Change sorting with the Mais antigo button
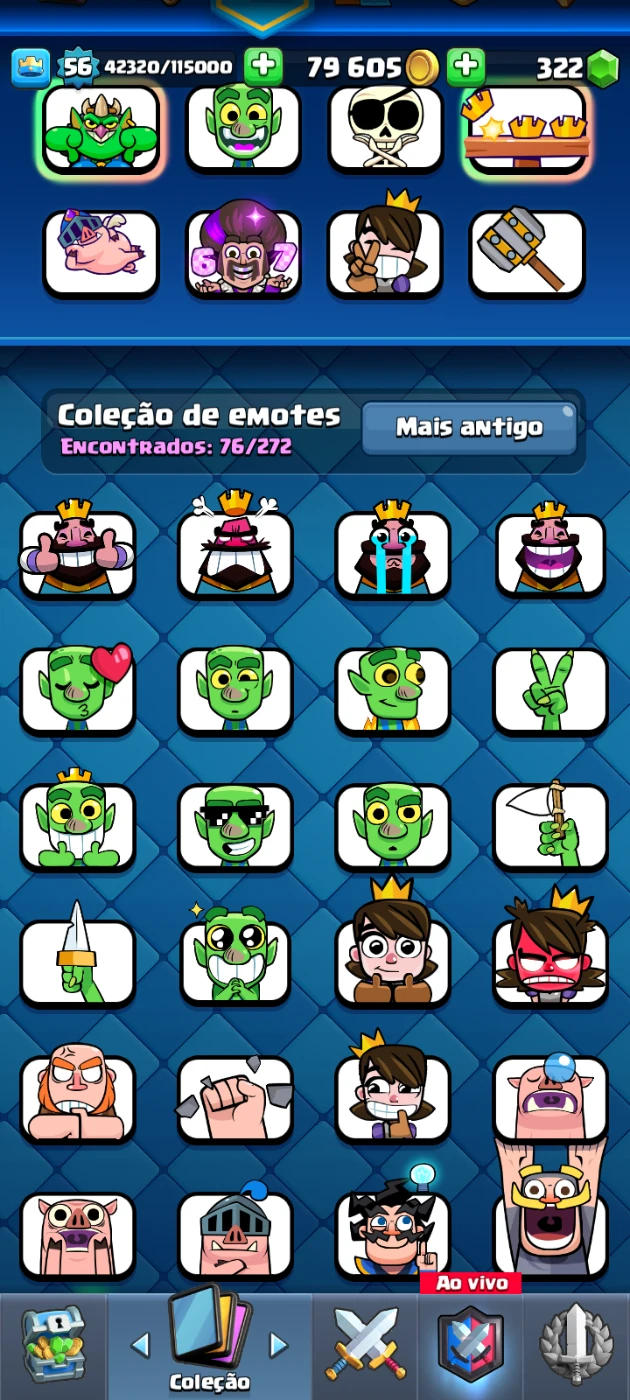Image resolution: width=630 pixels, height=1400 pixels. coord(469,428)
